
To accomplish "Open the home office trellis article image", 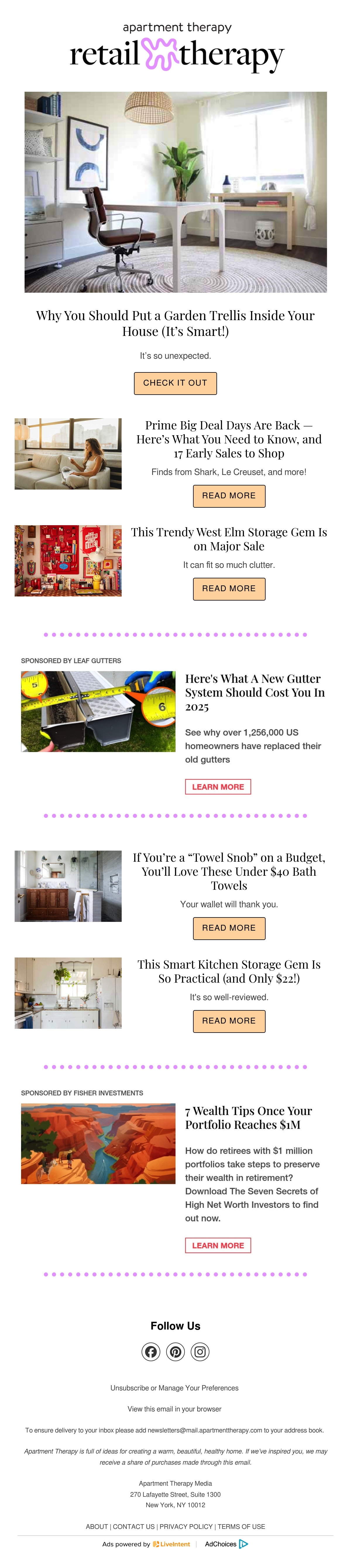I will pos(175,192).
